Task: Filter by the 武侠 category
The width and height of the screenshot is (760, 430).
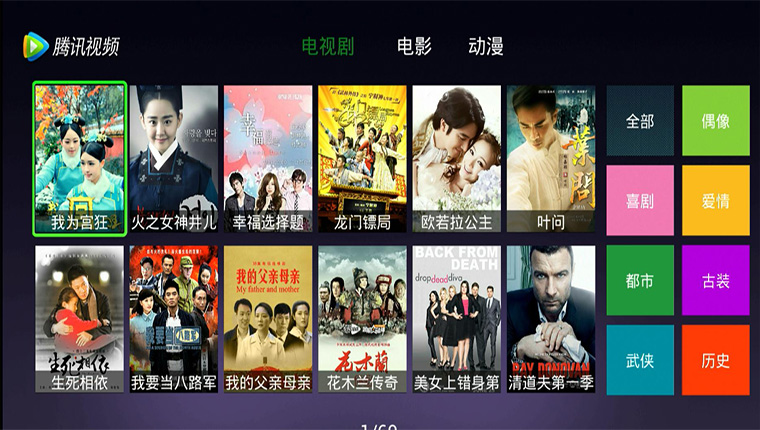Action: [x=640, y=360]
